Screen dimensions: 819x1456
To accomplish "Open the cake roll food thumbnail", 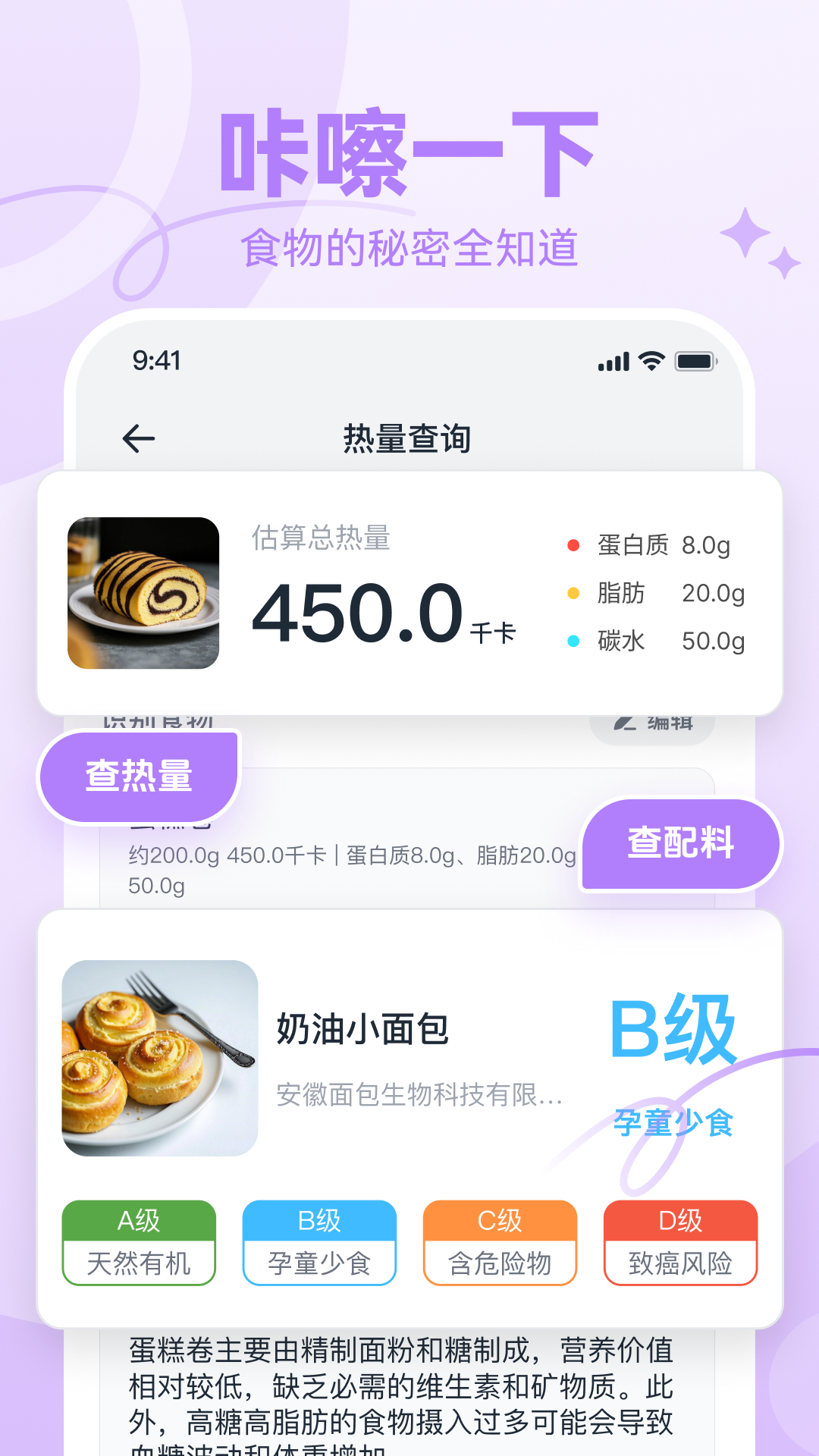I will pyautogui.click(x=143, y=593).
